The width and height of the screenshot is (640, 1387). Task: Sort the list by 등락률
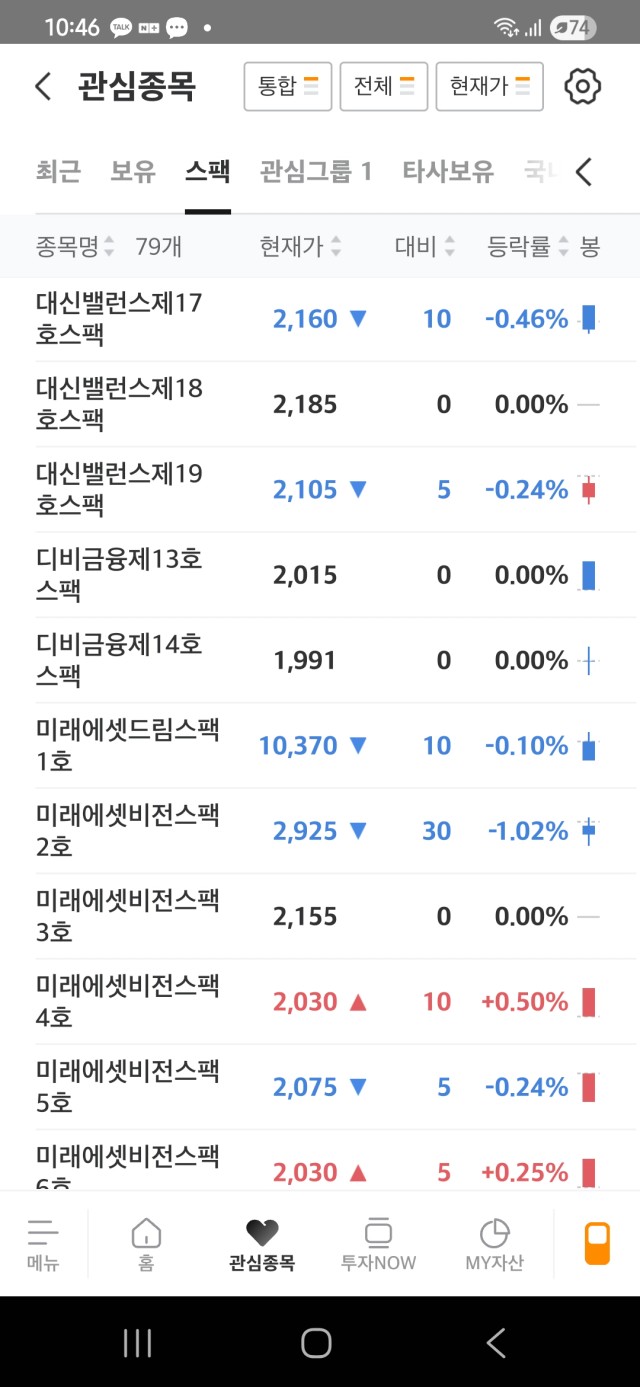(x=529, y=246)
